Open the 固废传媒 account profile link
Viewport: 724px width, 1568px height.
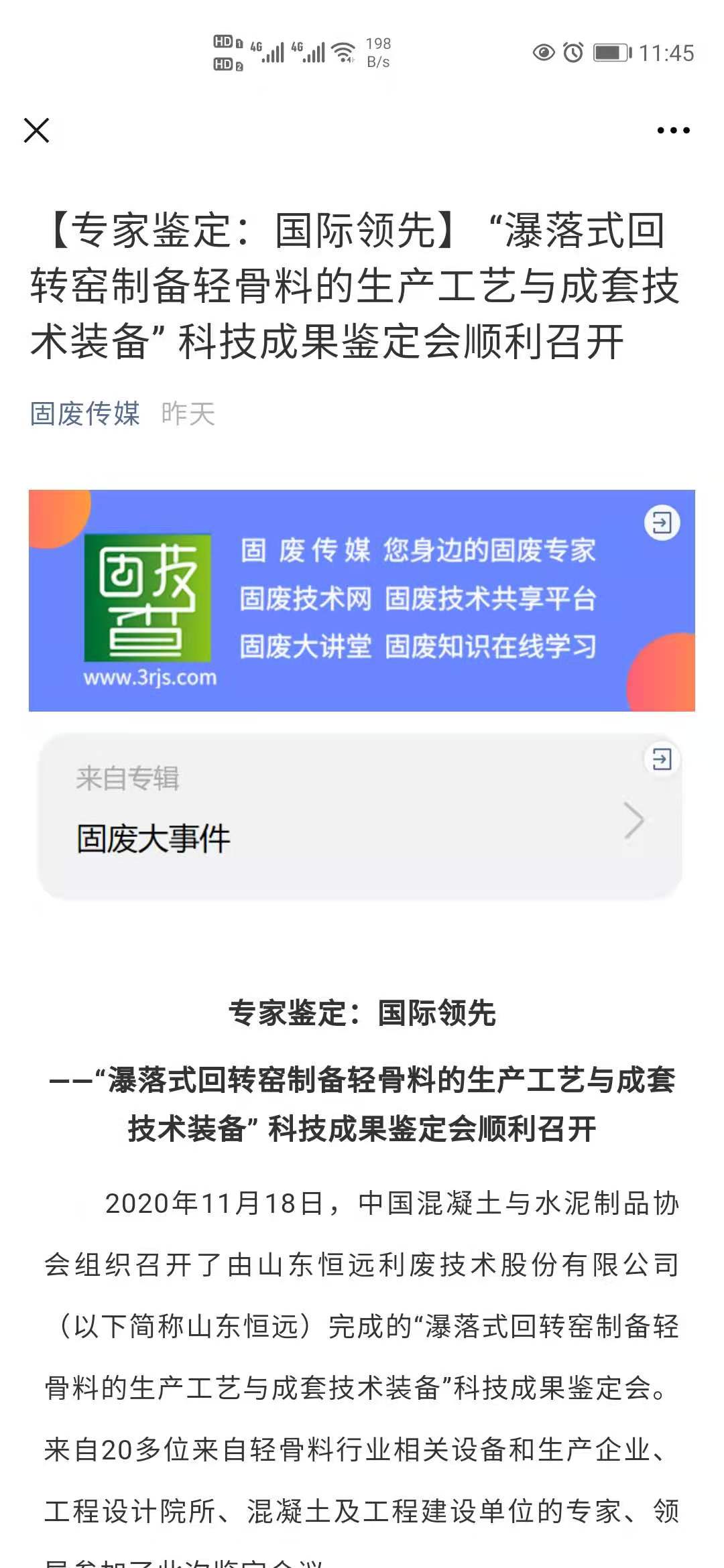coord(85,413)
